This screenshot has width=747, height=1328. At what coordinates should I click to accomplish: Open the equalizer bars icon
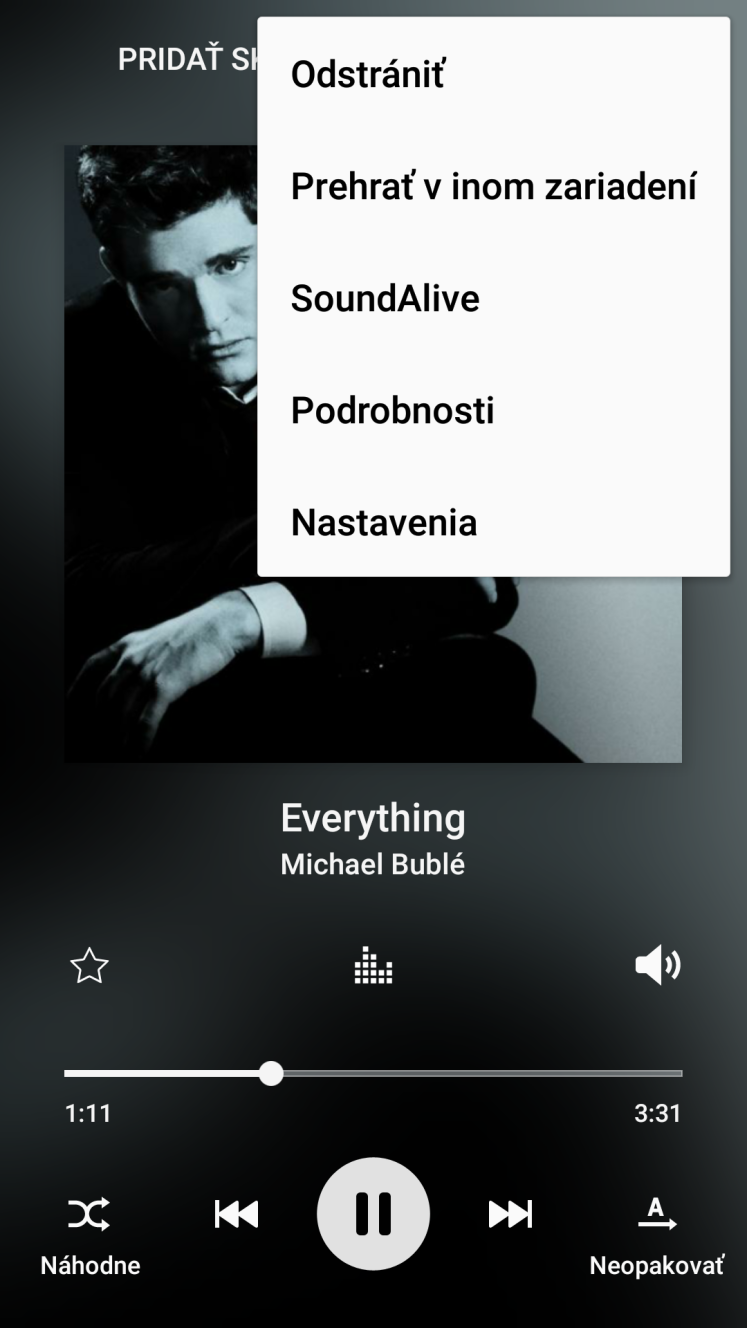pyautogui.click(x=373, y=965)
